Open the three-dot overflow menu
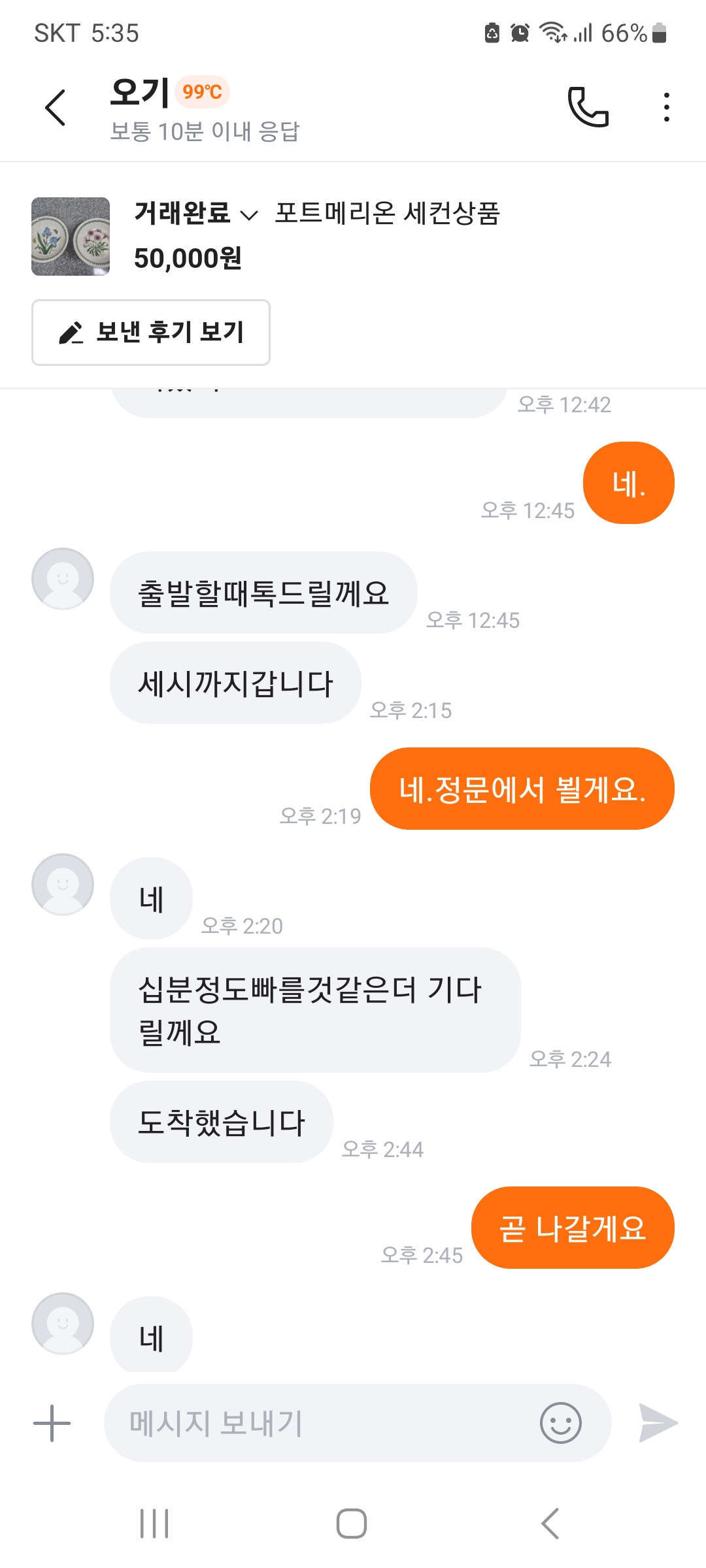706x1568 pixels. click(x=666, y=107)
